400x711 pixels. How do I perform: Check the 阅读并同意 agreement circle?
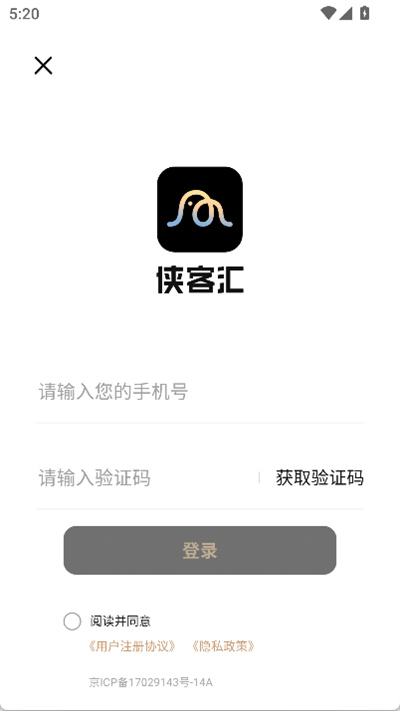[72, 621]
